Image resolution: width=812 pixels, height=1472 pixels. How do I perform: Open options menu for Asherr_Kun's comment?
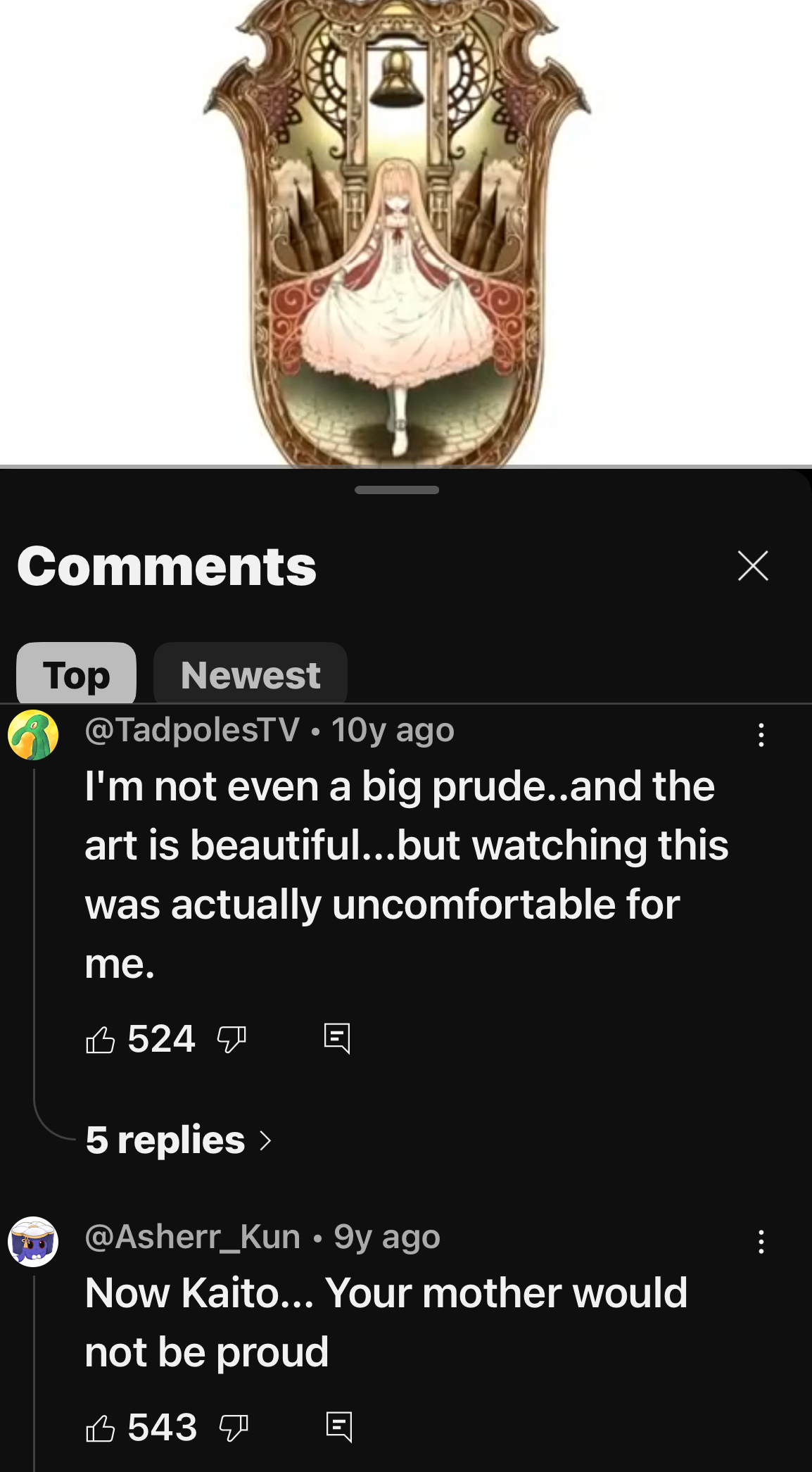[x=761, y=1242]
